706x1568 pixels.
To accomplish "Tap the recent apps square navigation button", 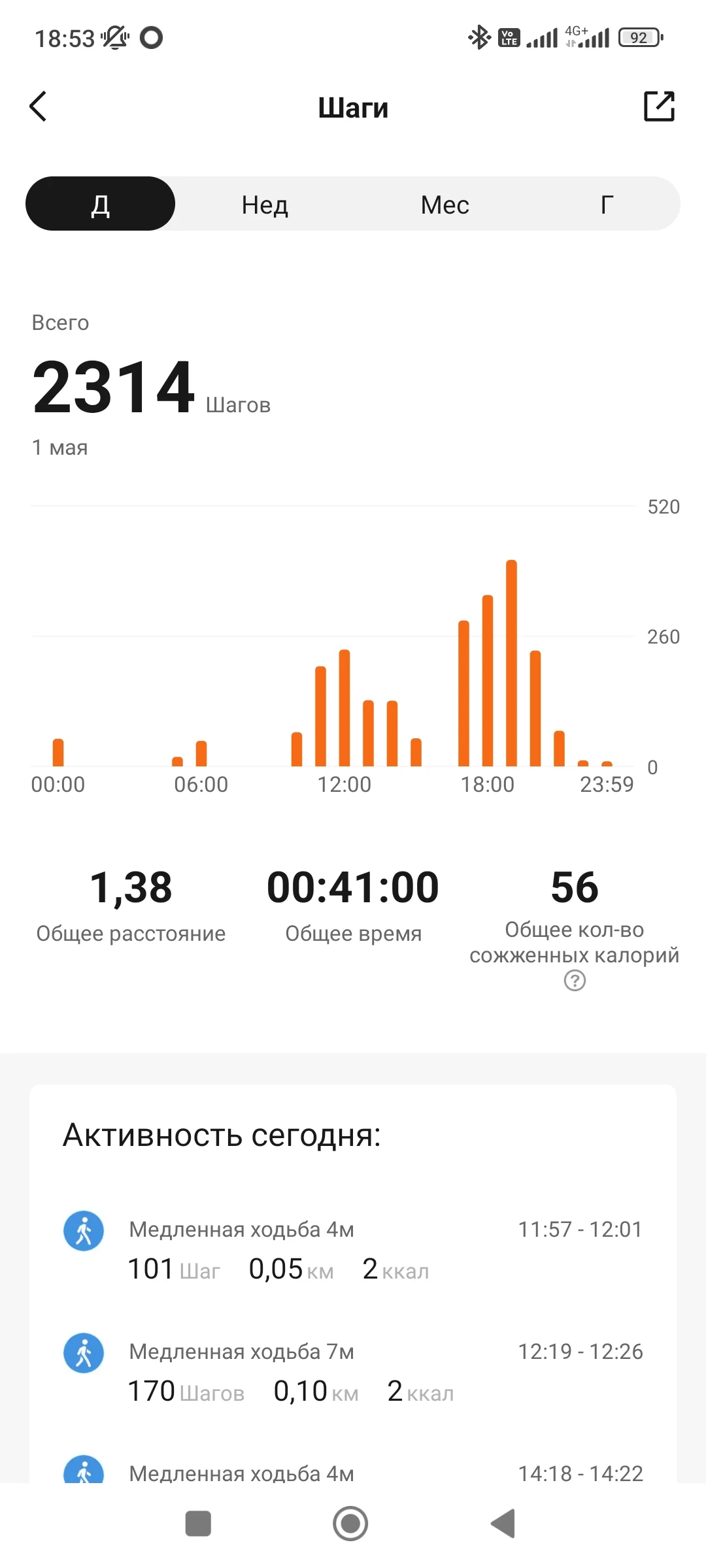I will [x=199, y=1525].
